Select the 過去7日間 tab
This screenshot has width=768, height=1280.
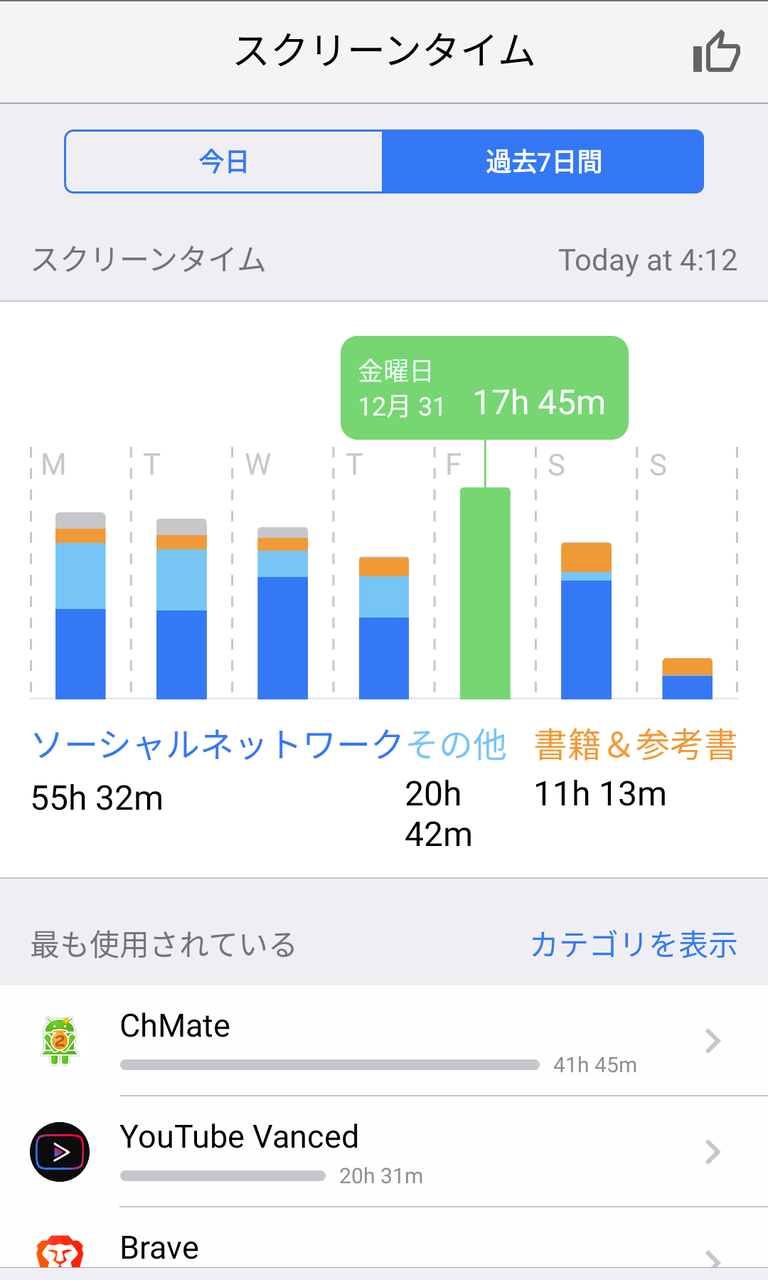coord(543,161)
